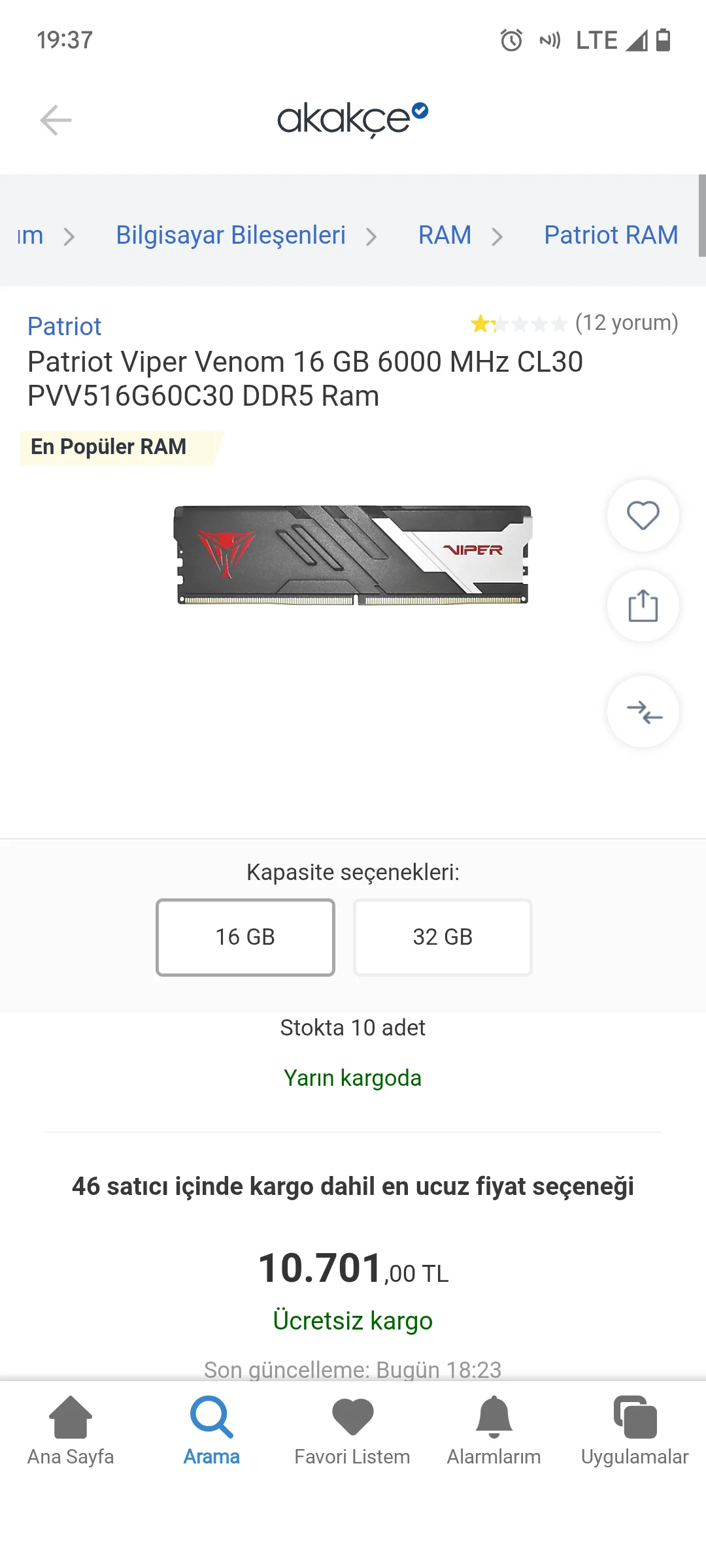Choose the 32 GB capacity option

pyautogui.click(x=443, y=937)
